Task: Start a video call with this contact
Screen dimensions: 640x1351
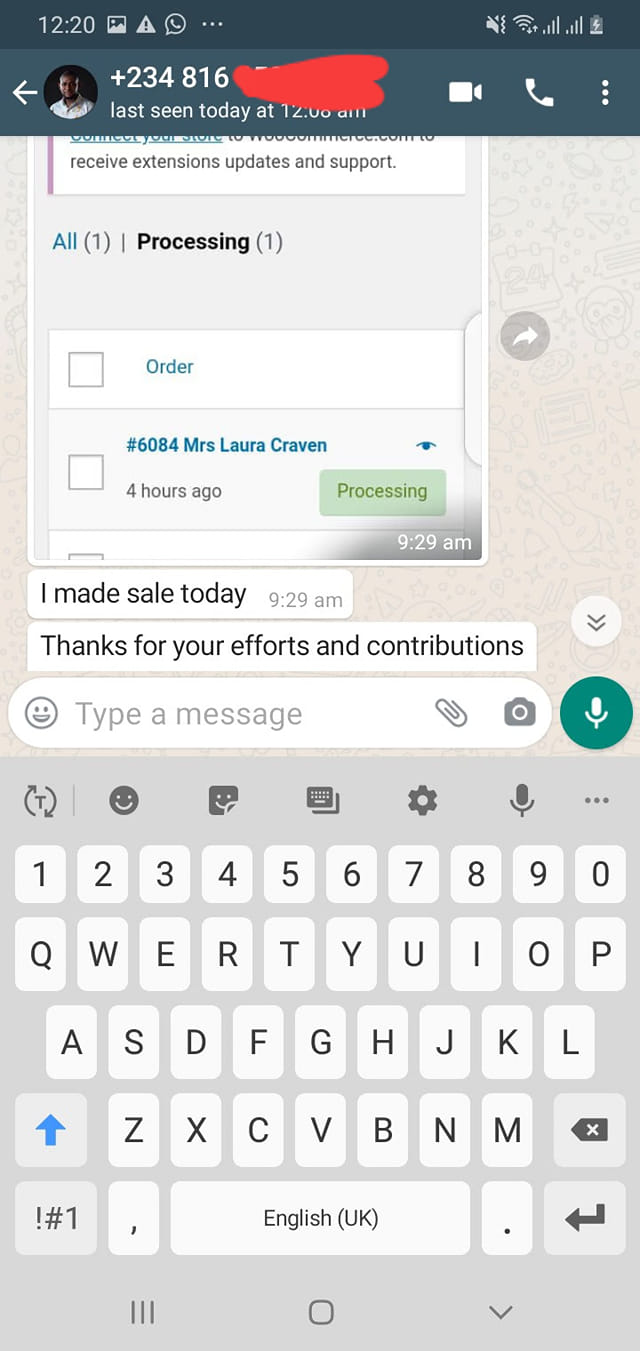Action: point(465,93)
